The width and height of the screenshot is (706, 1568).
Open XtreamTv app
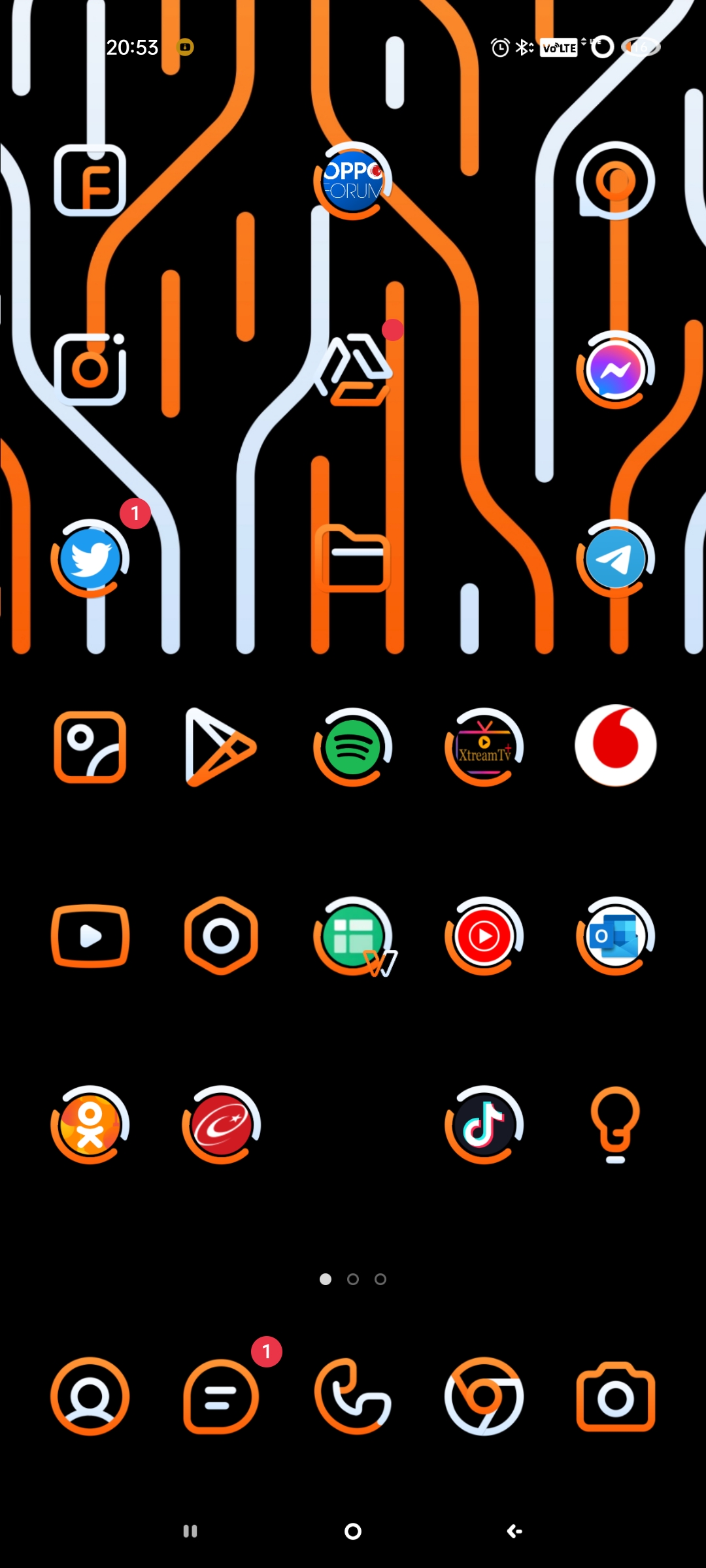[484, 747]
